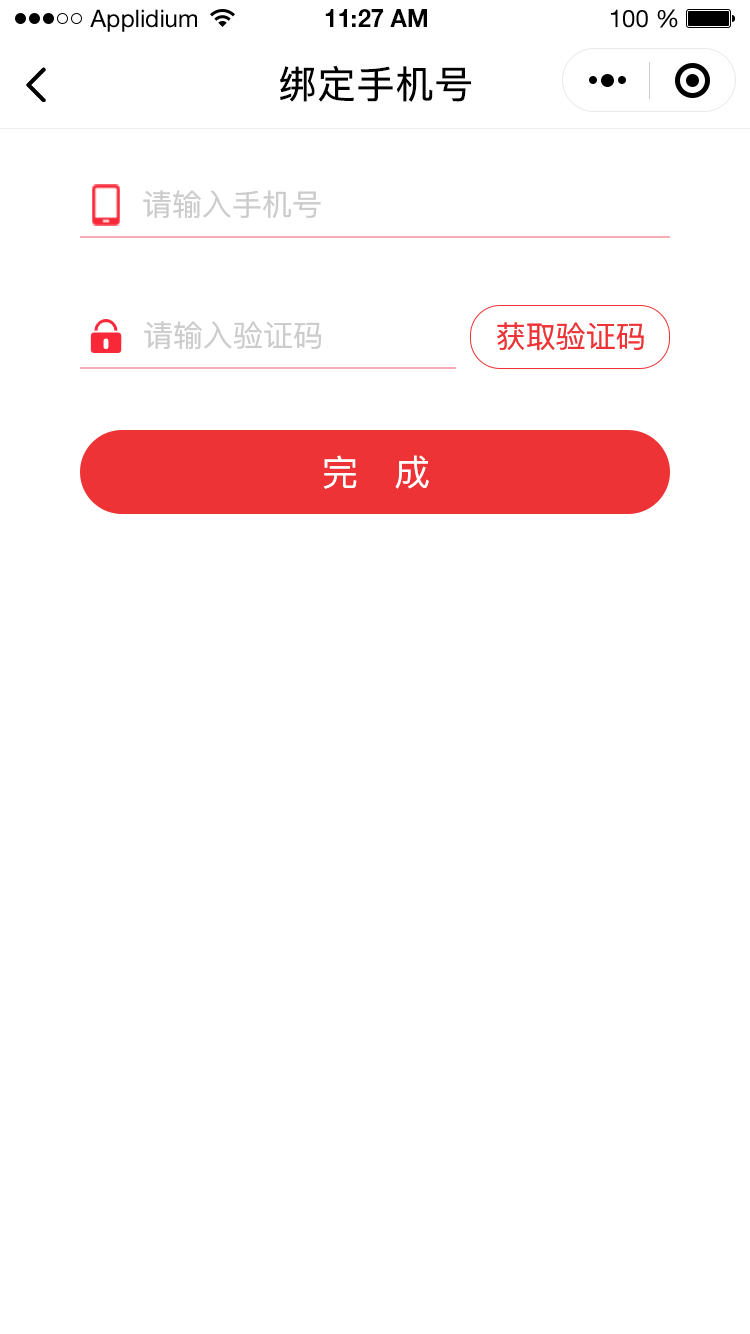Tap 获取验证码 to request a code

[x=570, y=337]
